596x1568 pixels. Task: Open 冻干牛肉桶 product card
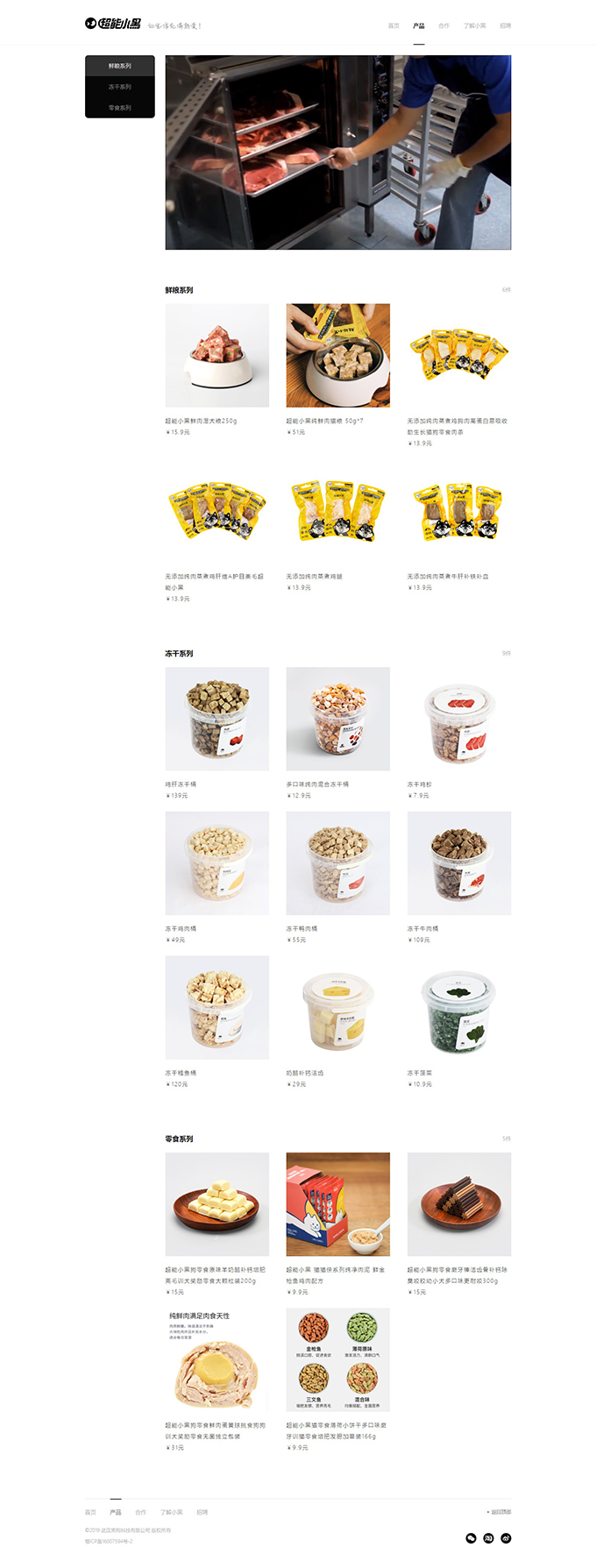458,863
